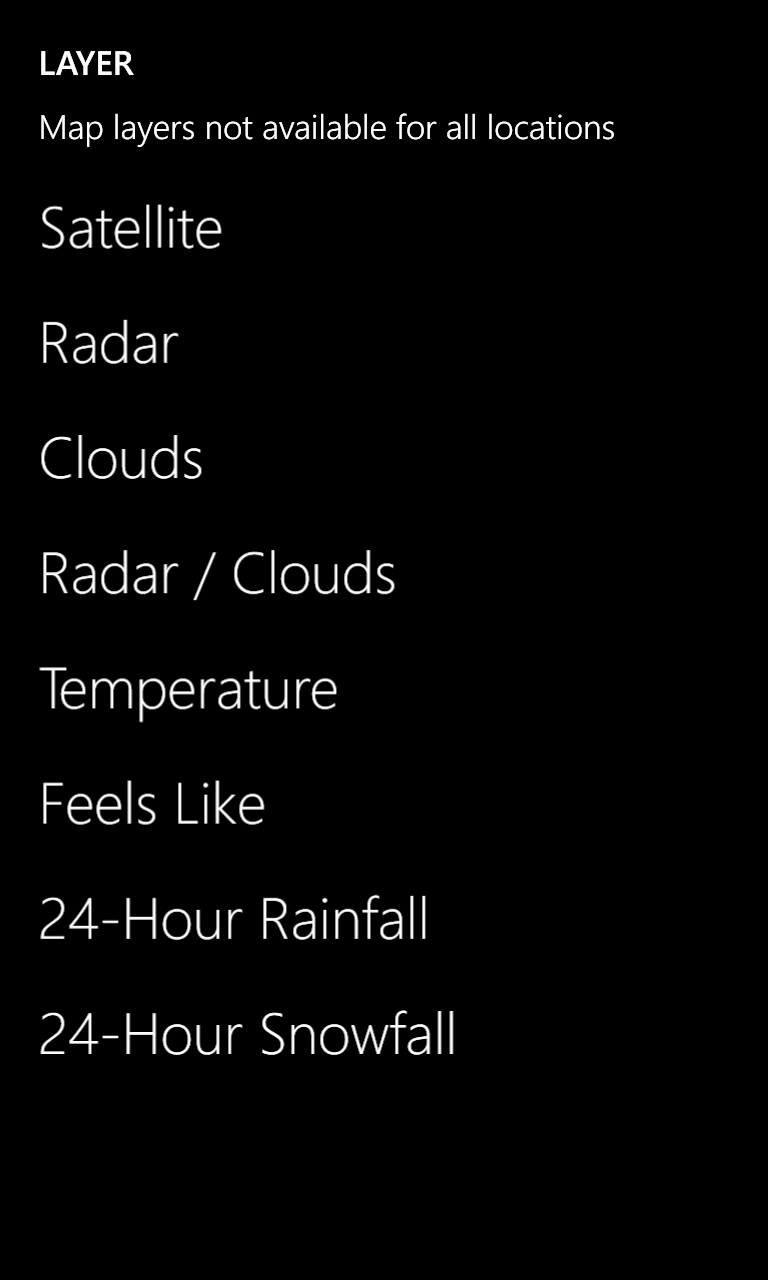Choose the Feels Like layer
The height and width of the screenshot is (1280, 768).
152,804
